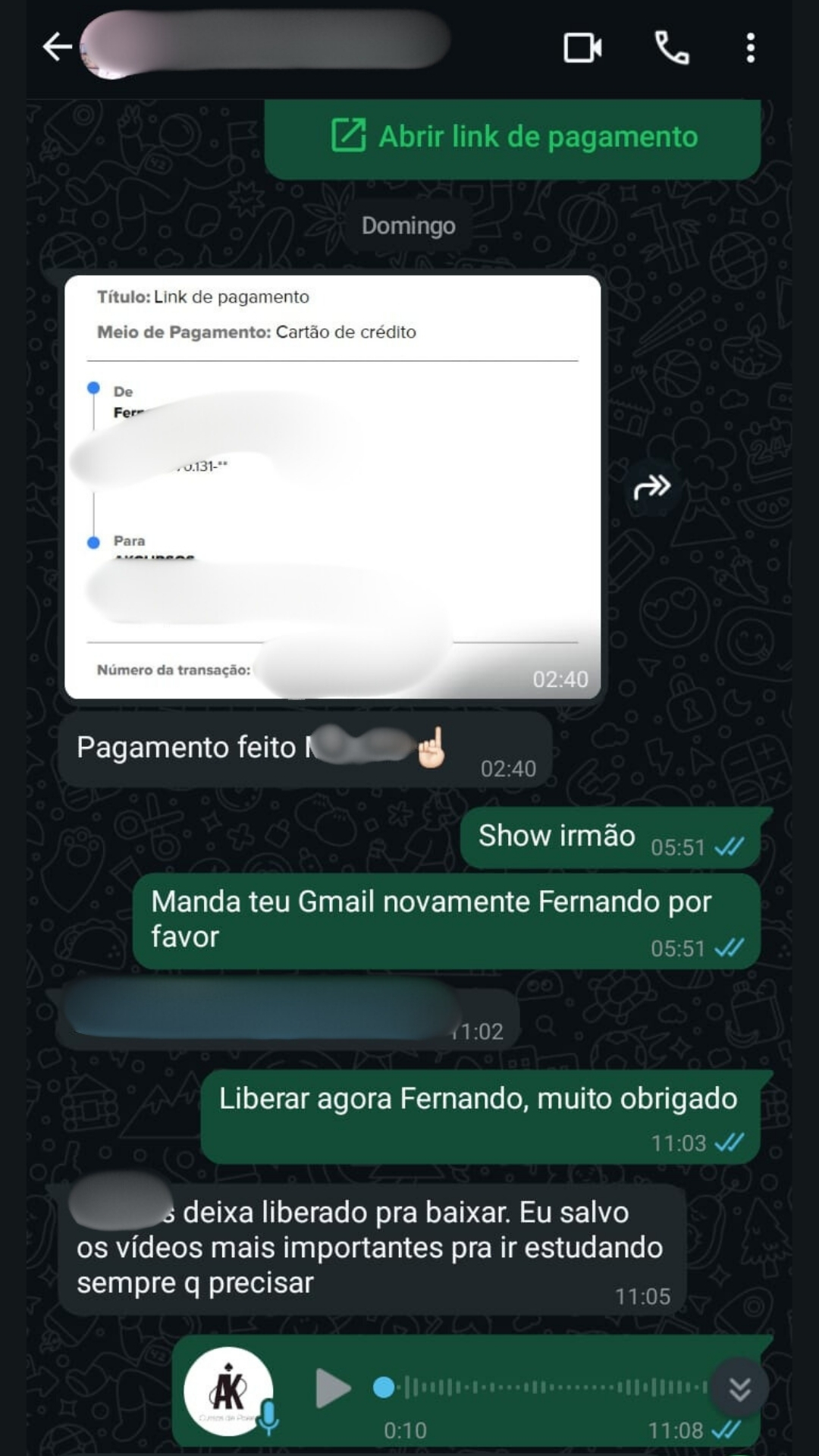
Task: Tap Abrir link de pagamento button
Action: coord(514,137)
